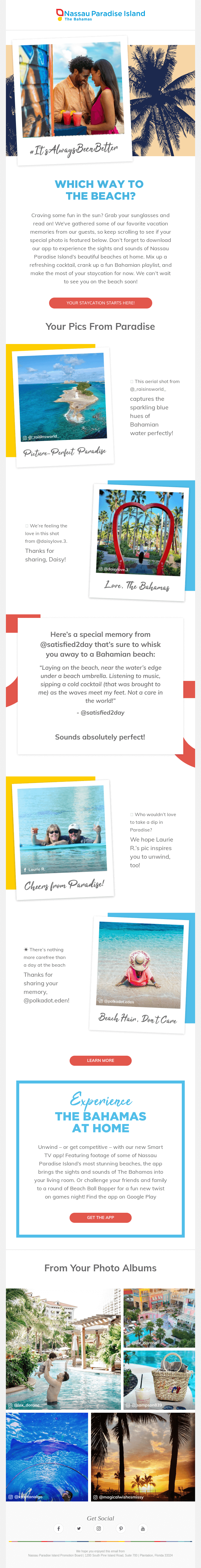Open the Nassau Paradise Island header logo link
The width and height of the screenshot is (201, 1568).
(x=100, y=14)
